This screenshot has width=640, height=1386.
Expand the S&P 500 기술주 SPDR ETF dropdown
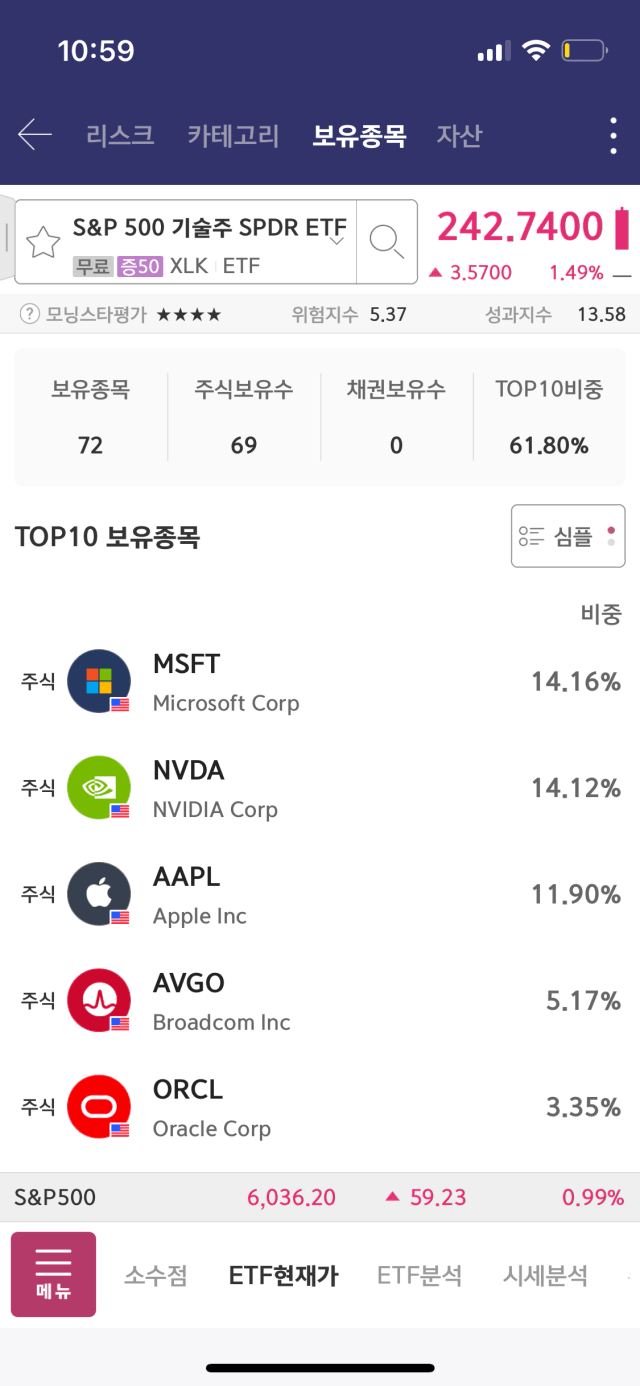(x=338, y=240)
